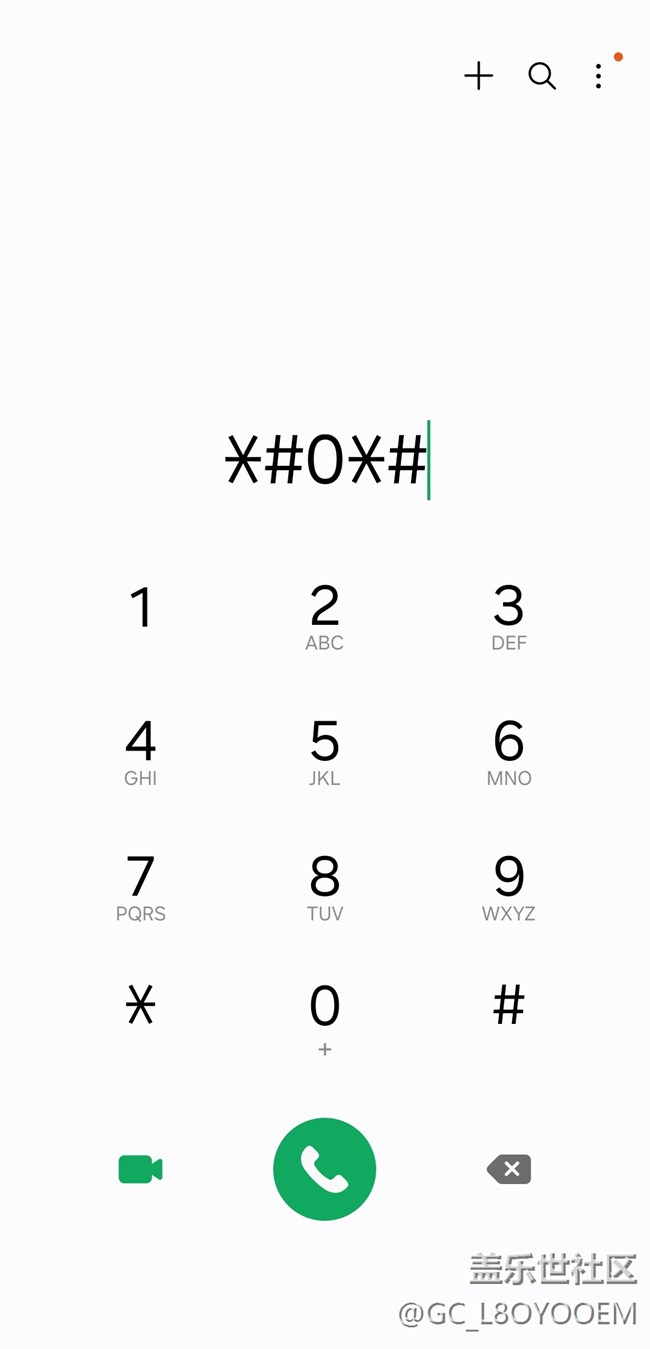This screenshot has height=1349, width=650.
Task: Tap the plus icon to add contact
Action: coord(478,76)
